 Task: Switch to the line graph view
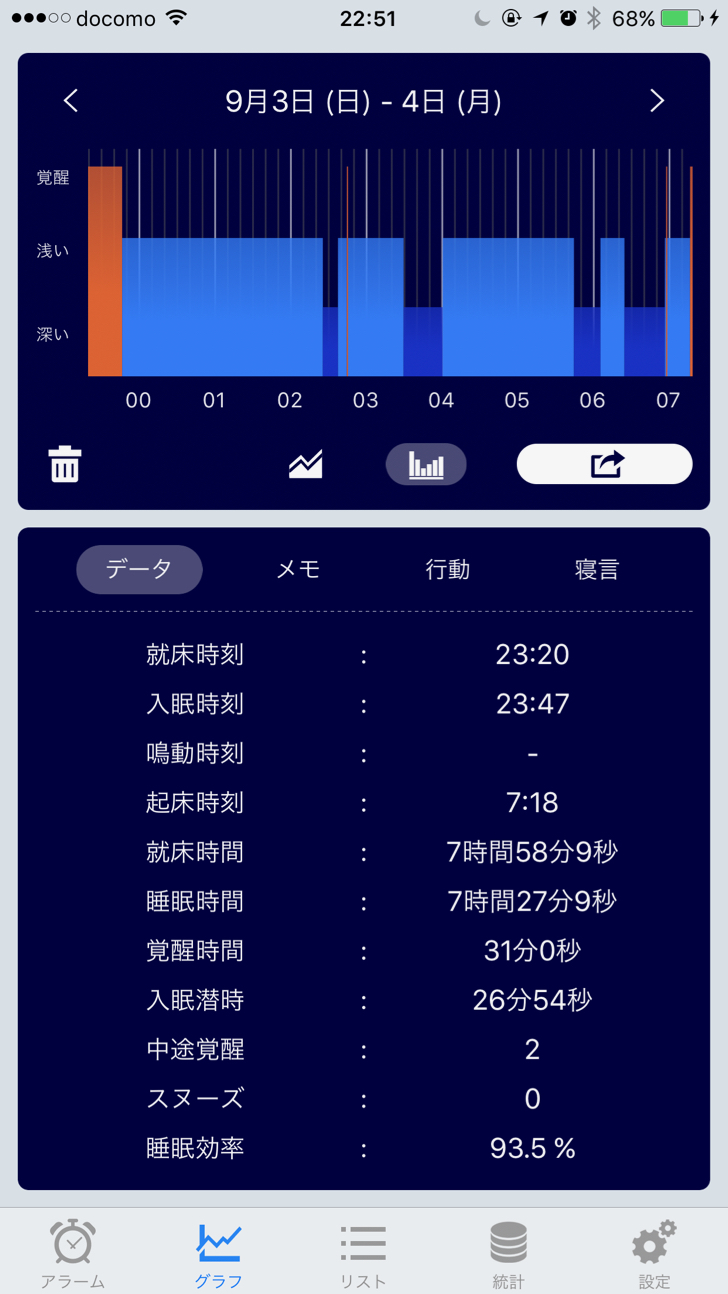coord(306,464)
